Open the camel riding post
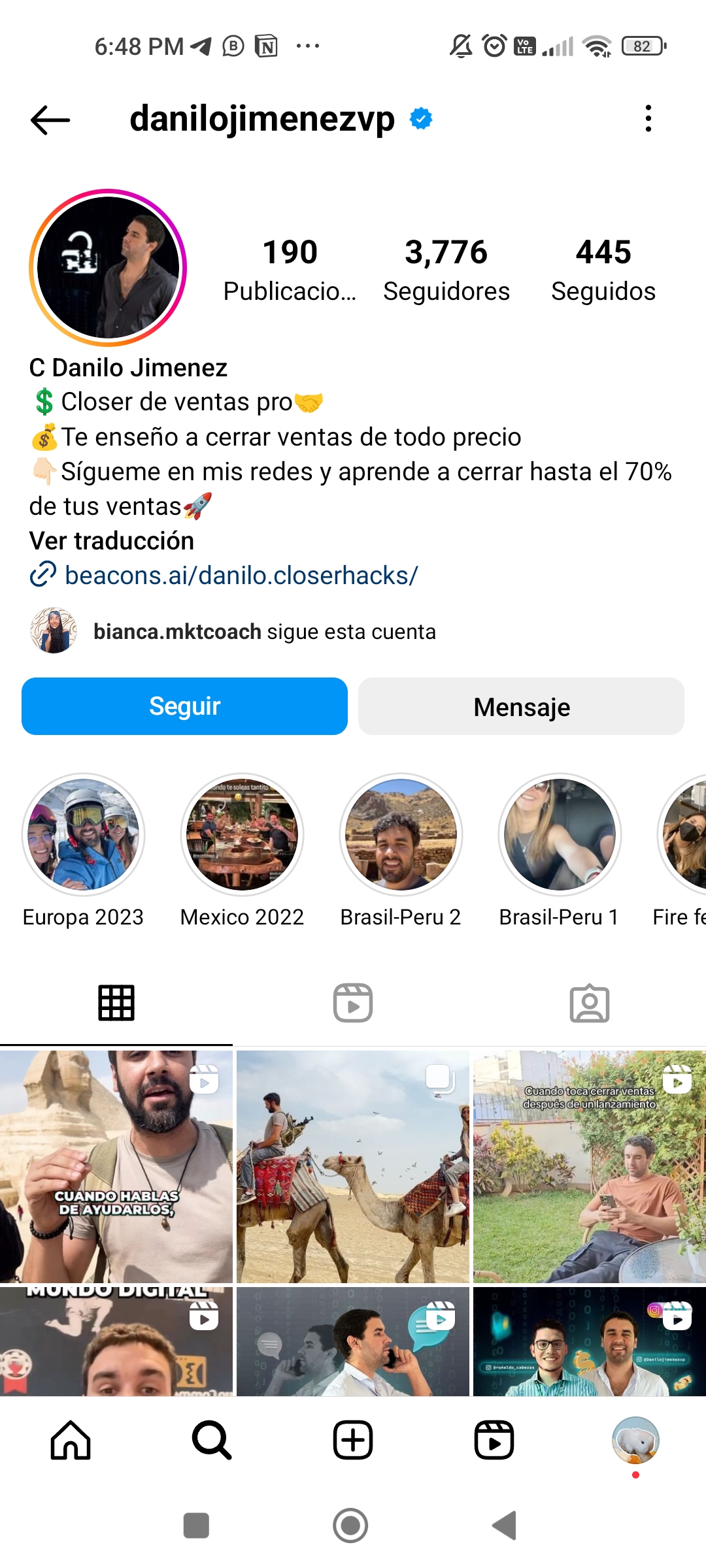706x1568 pixels. pos(353,1166)
